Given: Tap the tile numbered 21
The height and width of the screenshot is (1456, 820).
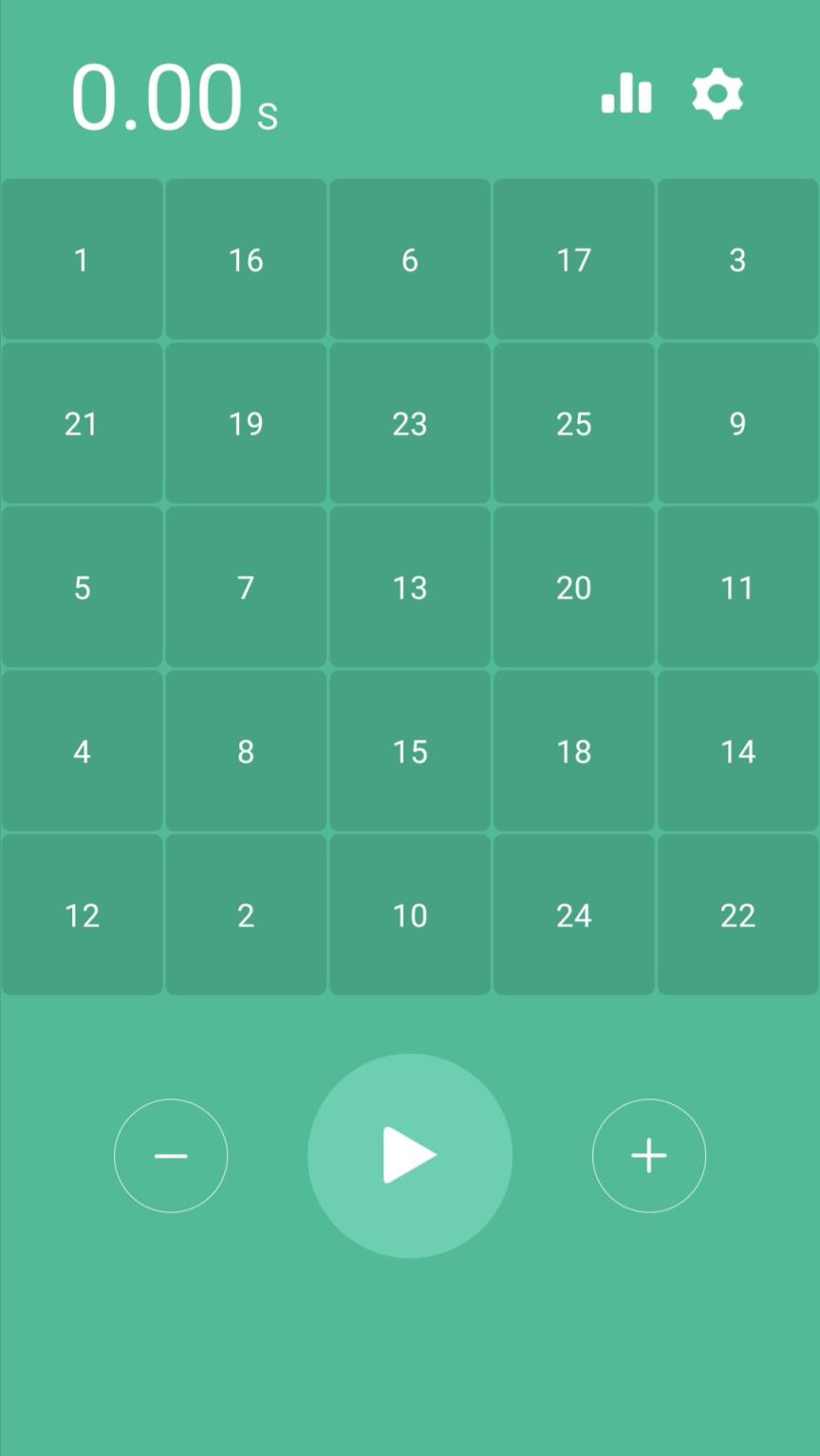Looking at the screenshot, I should pyautogui.click(x=82, y=423).
